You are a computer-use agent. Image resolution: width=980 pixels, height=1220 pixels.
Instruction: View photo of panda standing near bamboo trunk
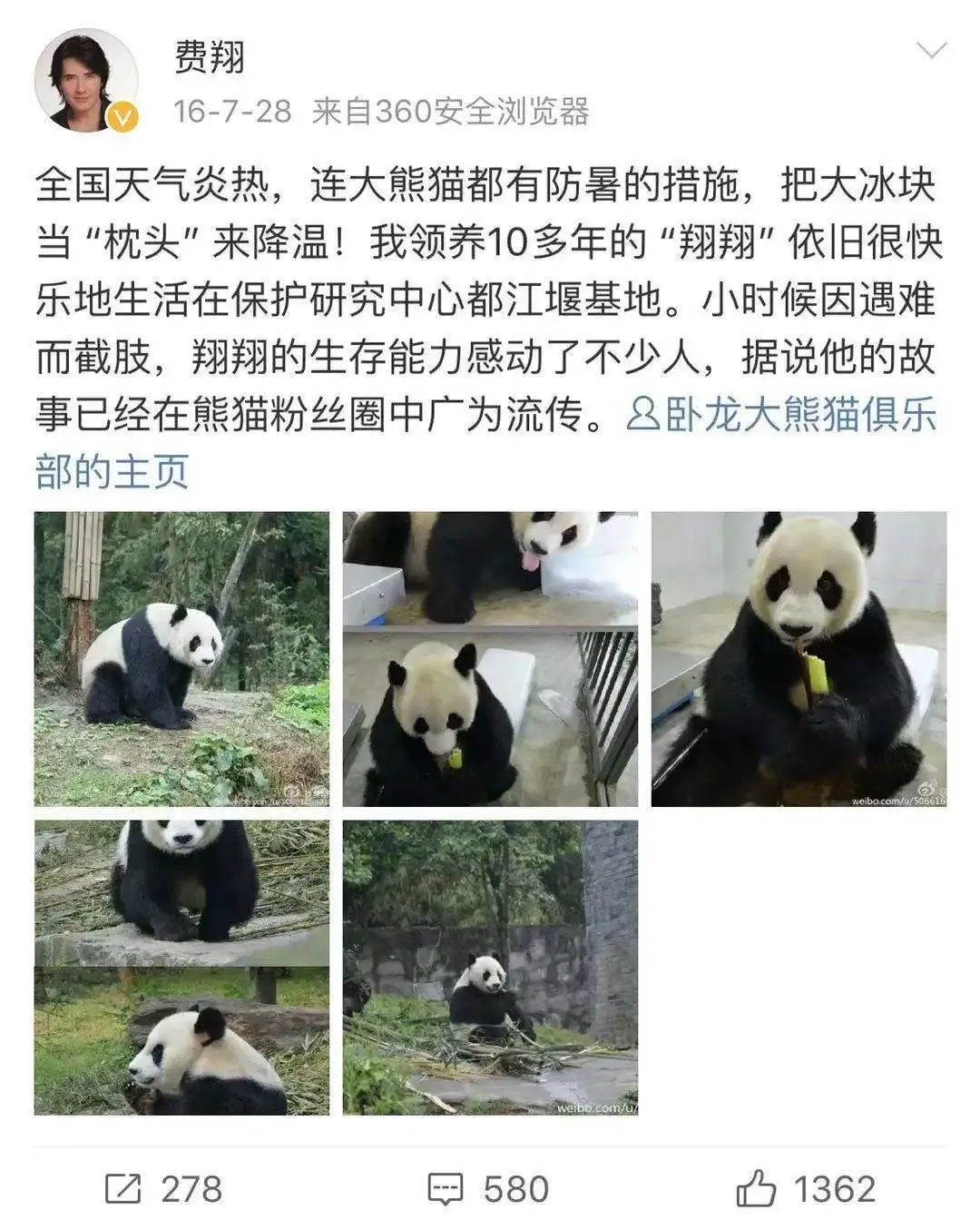(181, 659)
